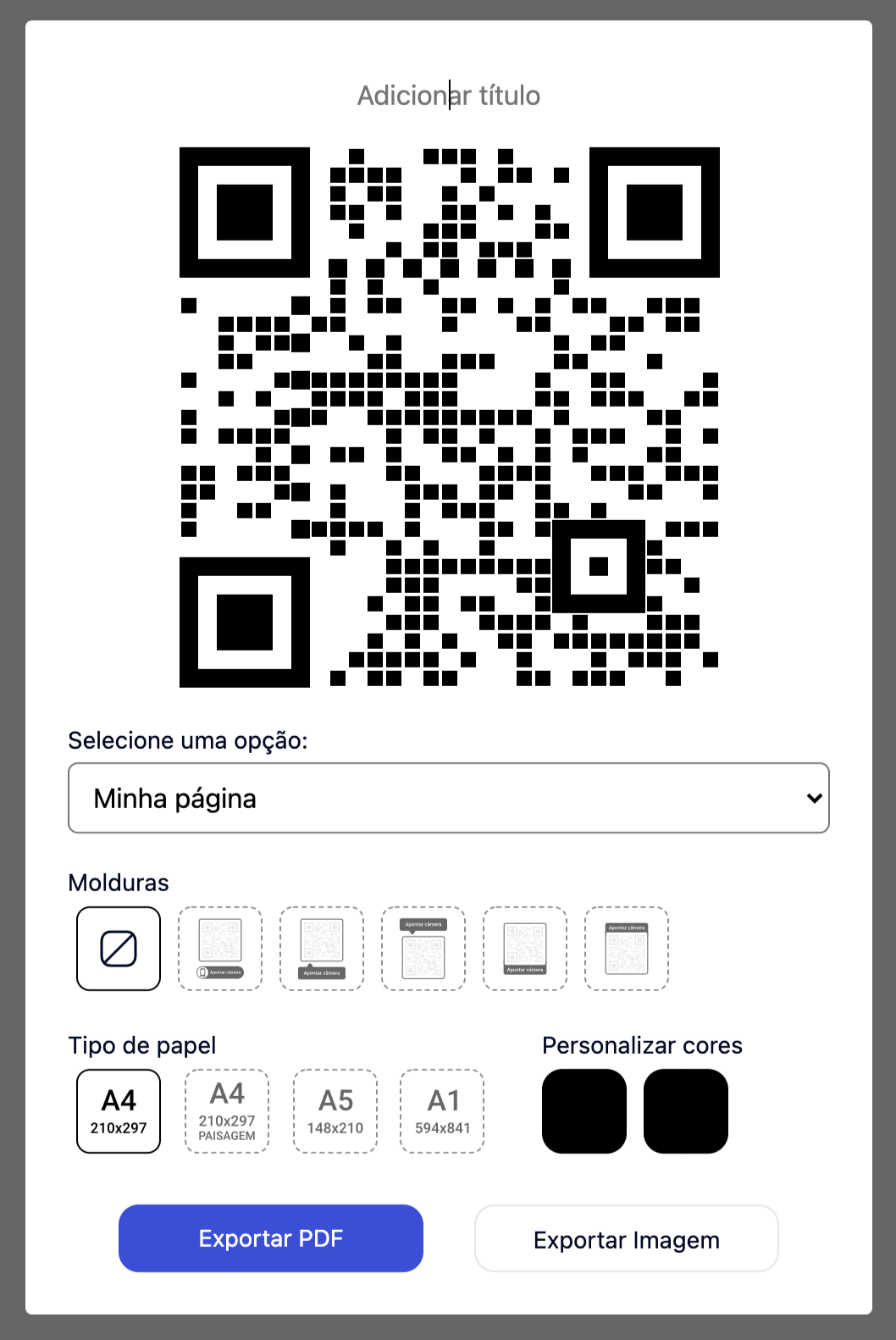Select the A1 594x841 paper option
This screenshot has height=1340, width=896.
pos(441,1111)
